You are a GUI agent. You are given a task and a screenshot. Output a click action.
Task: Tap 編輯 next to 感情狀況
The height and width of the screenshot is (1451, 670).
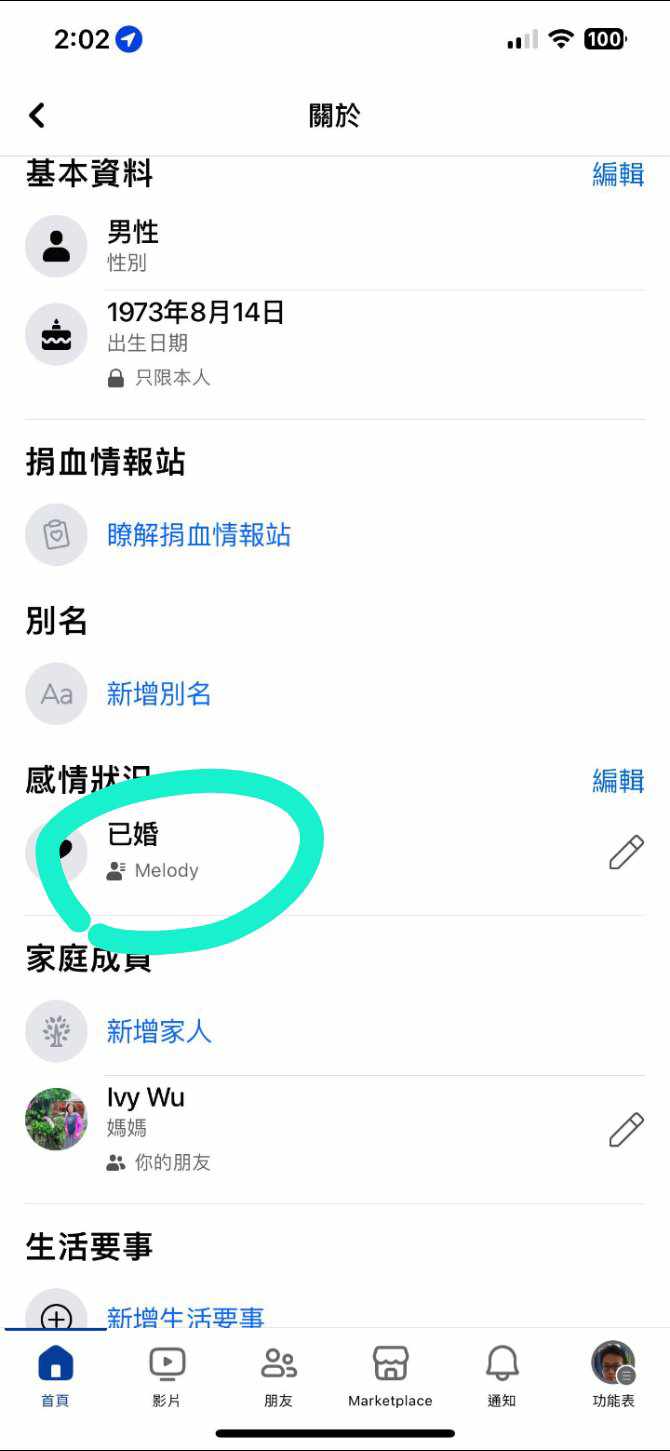[618, 780]
